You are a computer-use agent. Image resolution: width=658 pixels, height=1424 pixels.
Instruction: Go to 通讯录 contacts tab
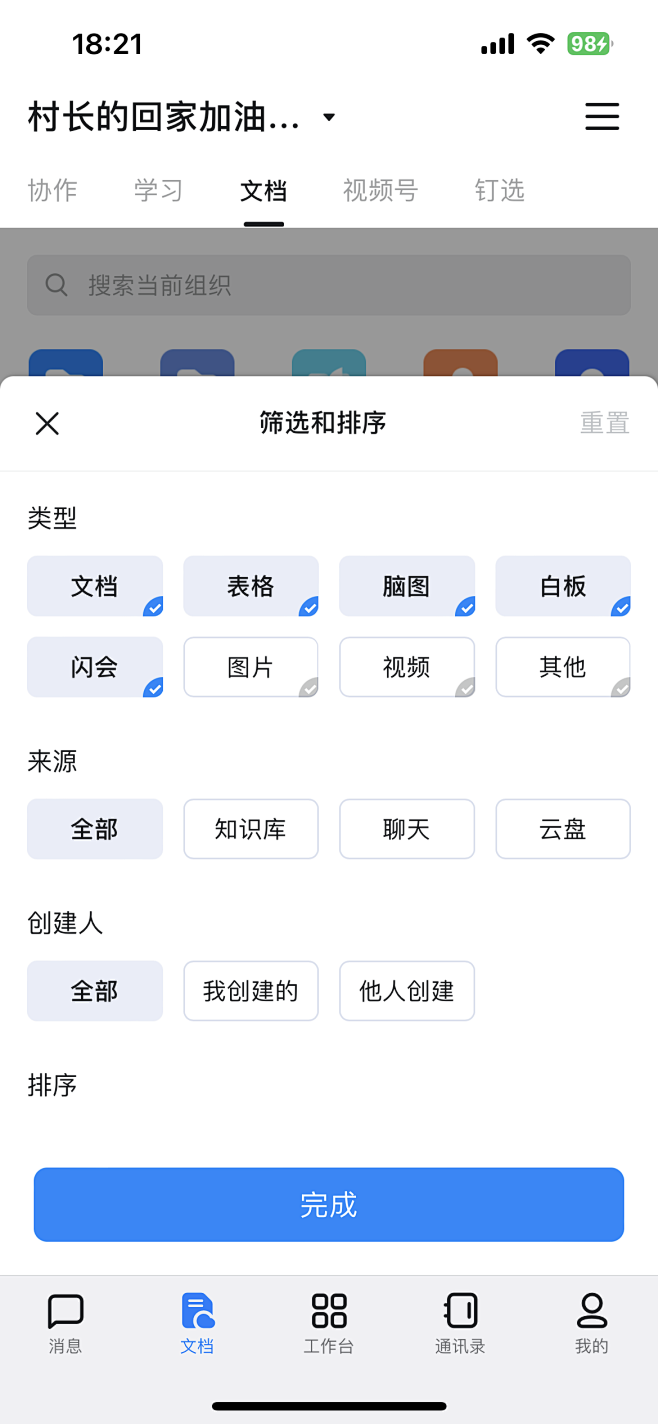tap(460, 1322)
